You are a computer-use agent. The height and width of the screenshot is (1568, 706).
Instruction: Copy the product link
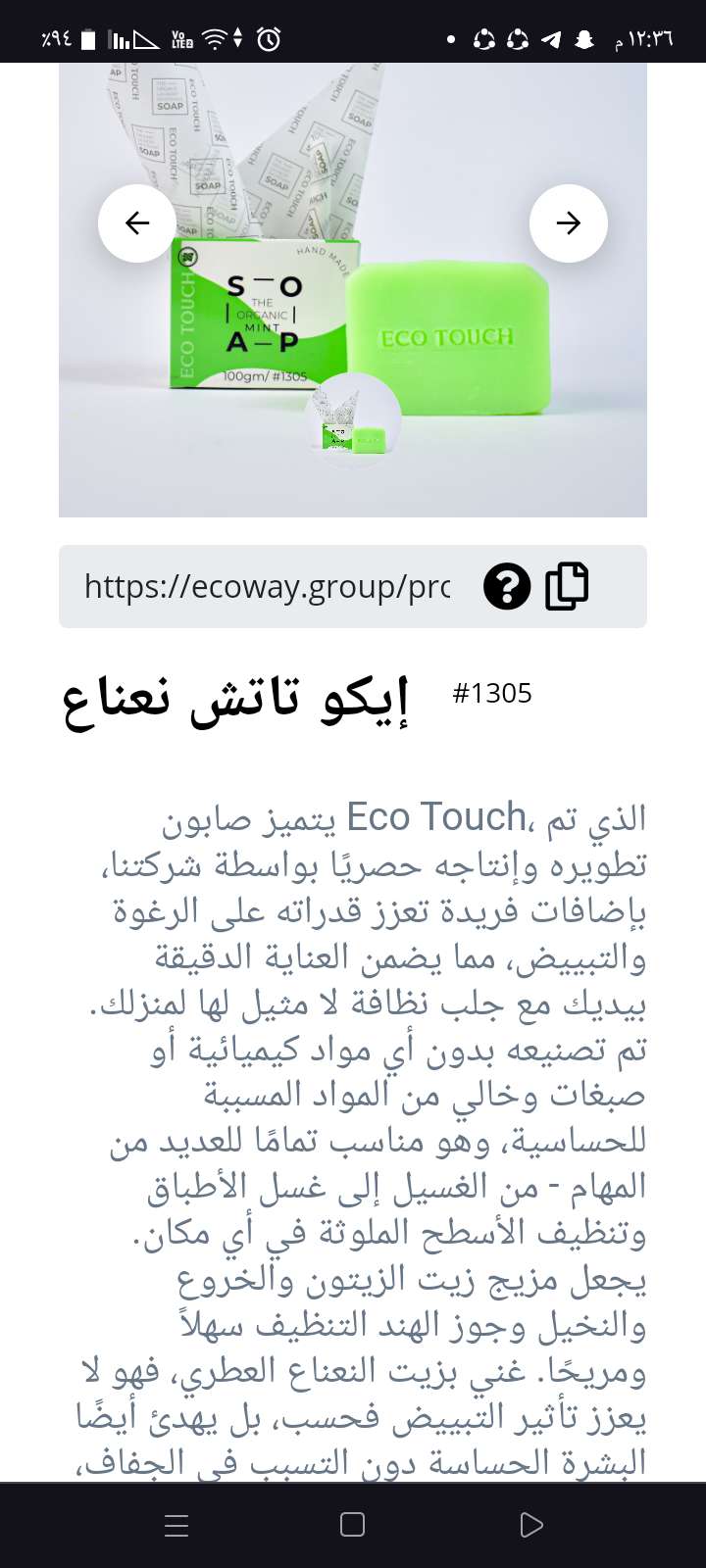(567, 586)
